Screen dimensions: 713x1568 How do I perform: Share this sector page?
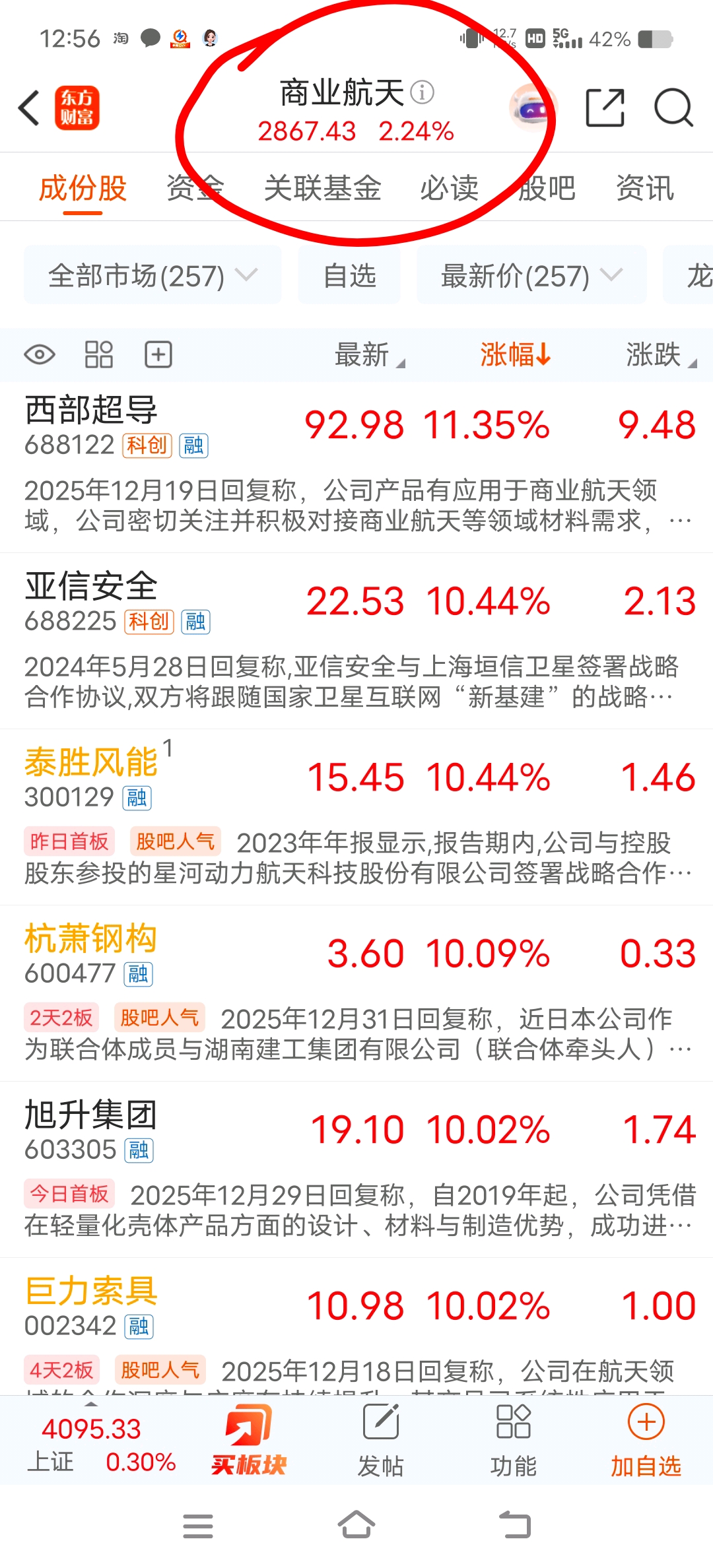point(605,108)
